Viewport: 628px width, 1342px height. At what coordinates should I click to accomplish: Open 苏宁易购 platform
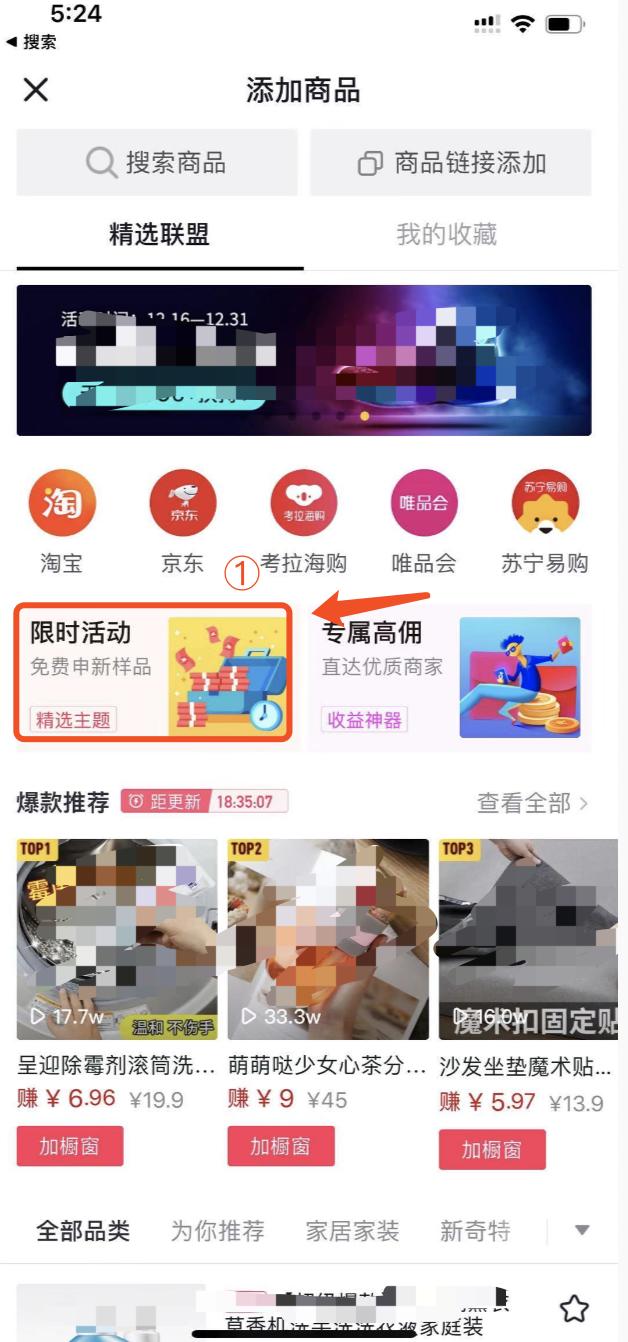(x=544, y=502)
